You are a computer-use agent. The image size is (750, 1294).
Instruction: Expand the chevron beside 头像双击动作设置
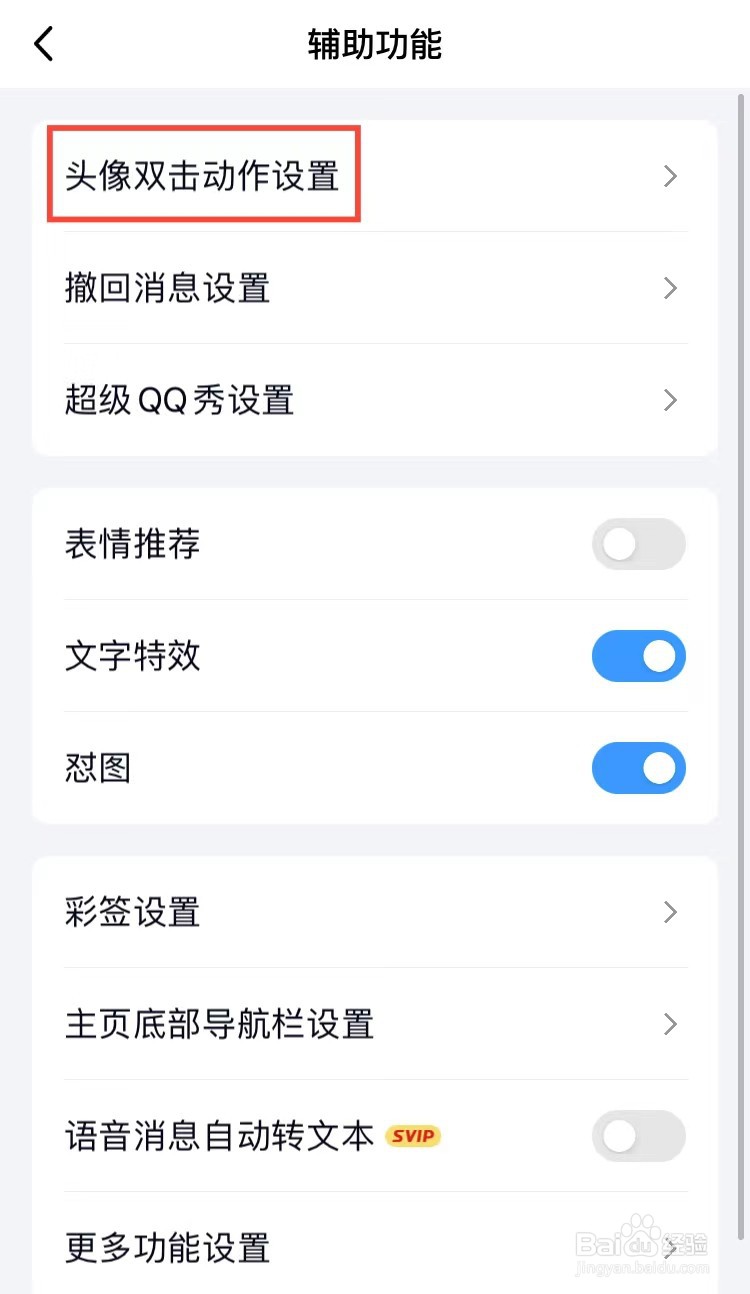click(x=670, y=175)
